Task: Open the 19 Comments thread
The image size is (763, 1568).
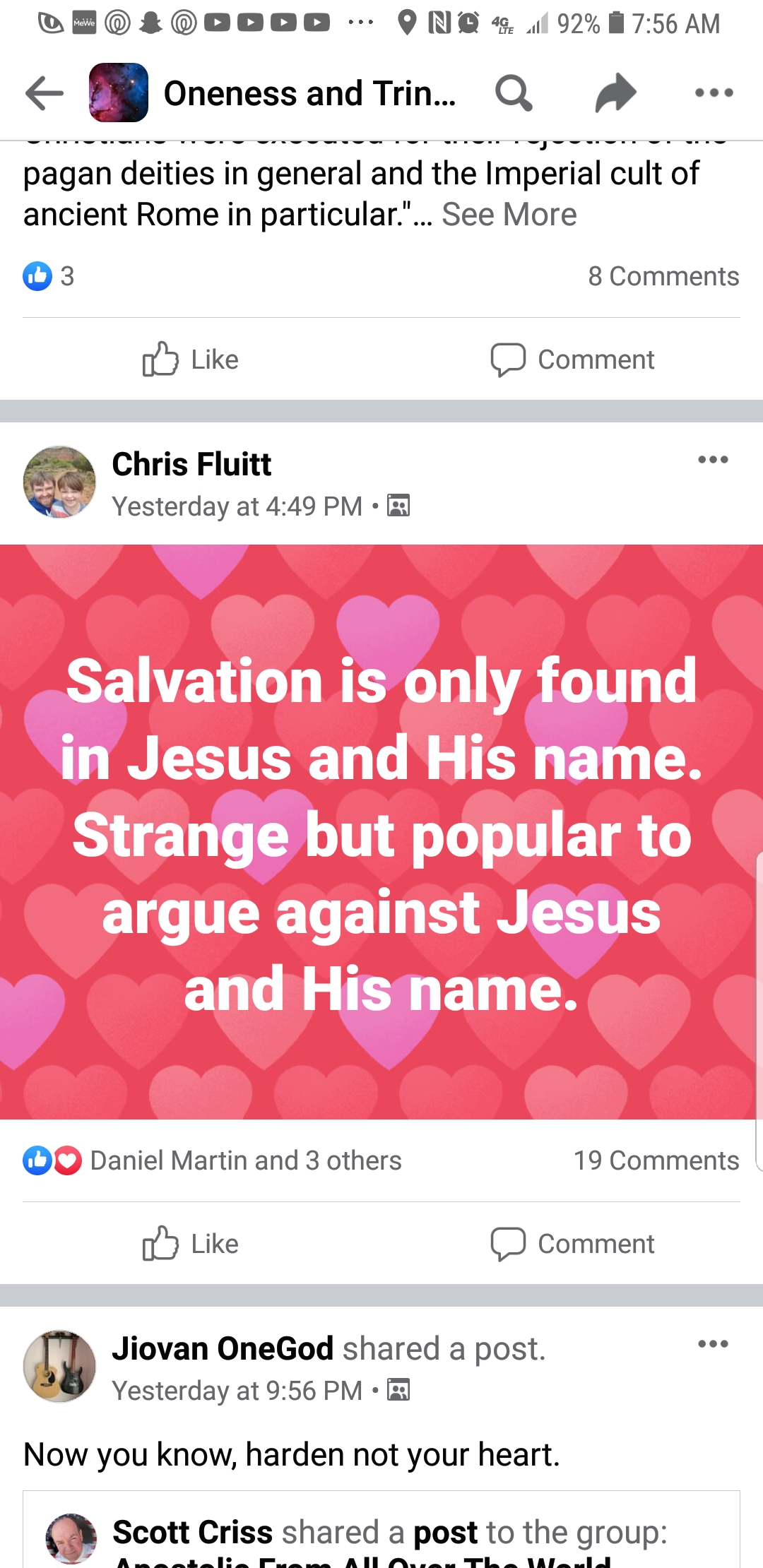Action: coord(656,1160)
